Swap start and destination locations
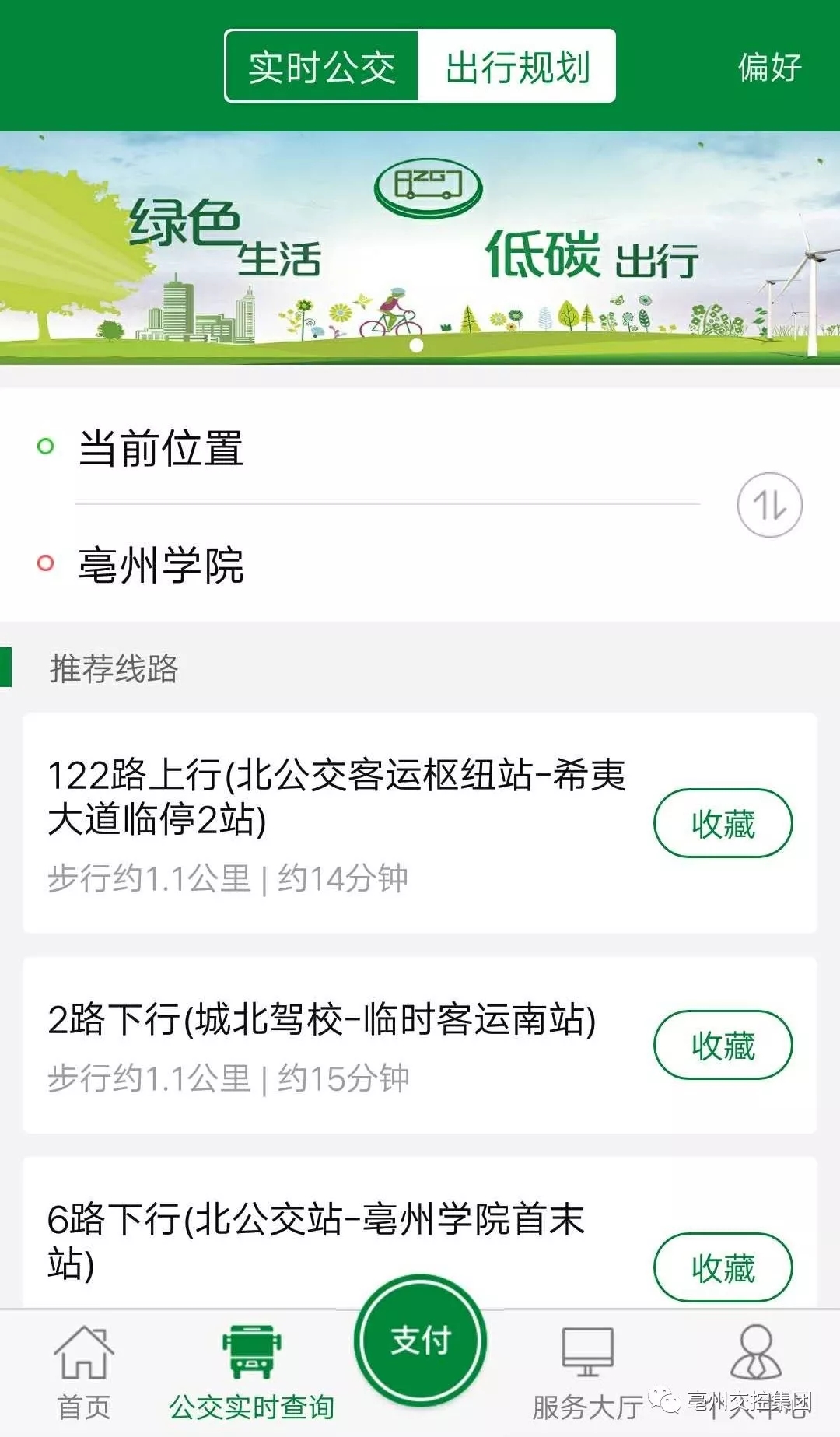 pos(769,505)
